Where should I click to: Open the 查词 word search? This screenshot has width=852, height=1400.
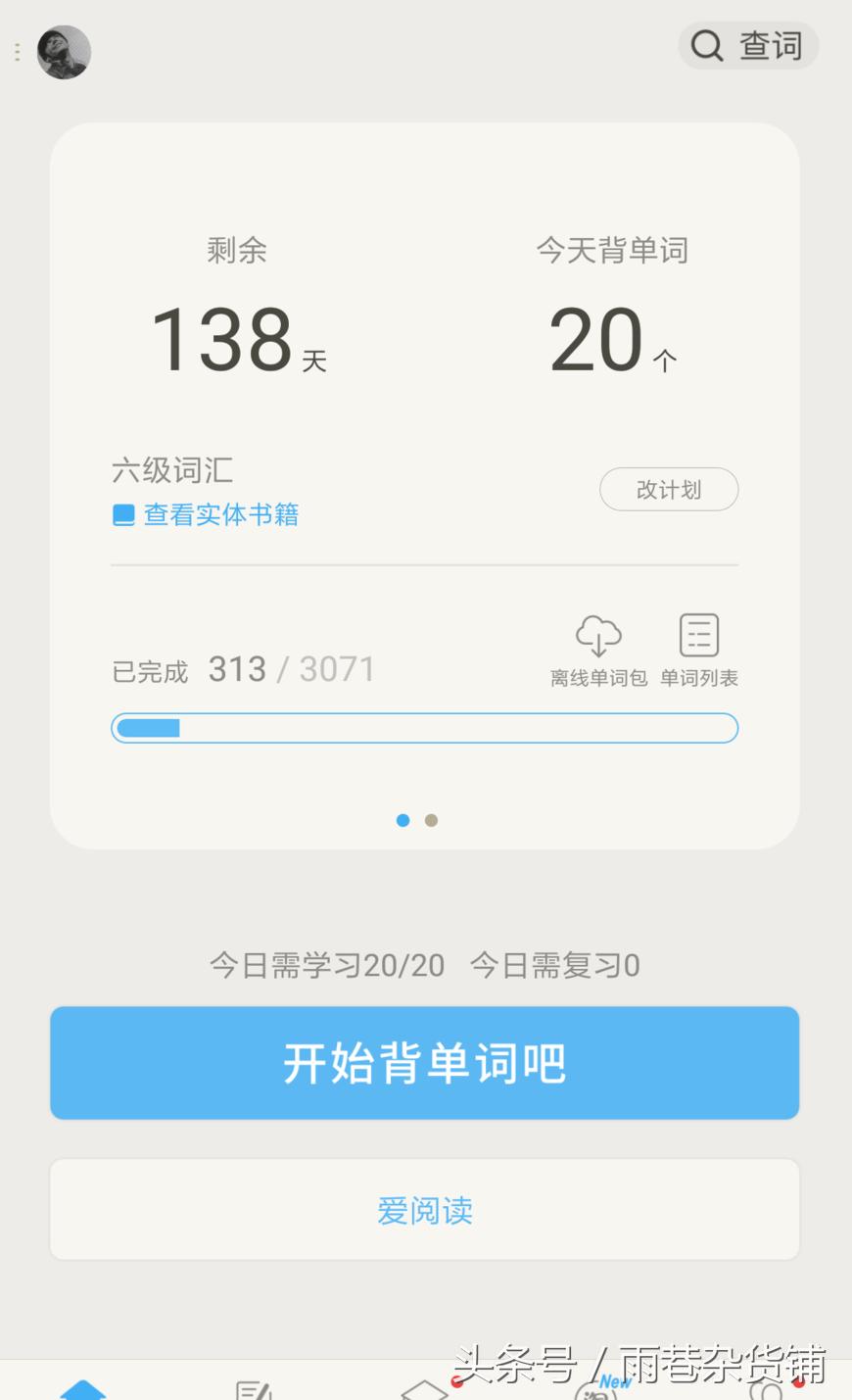point(749,46)
